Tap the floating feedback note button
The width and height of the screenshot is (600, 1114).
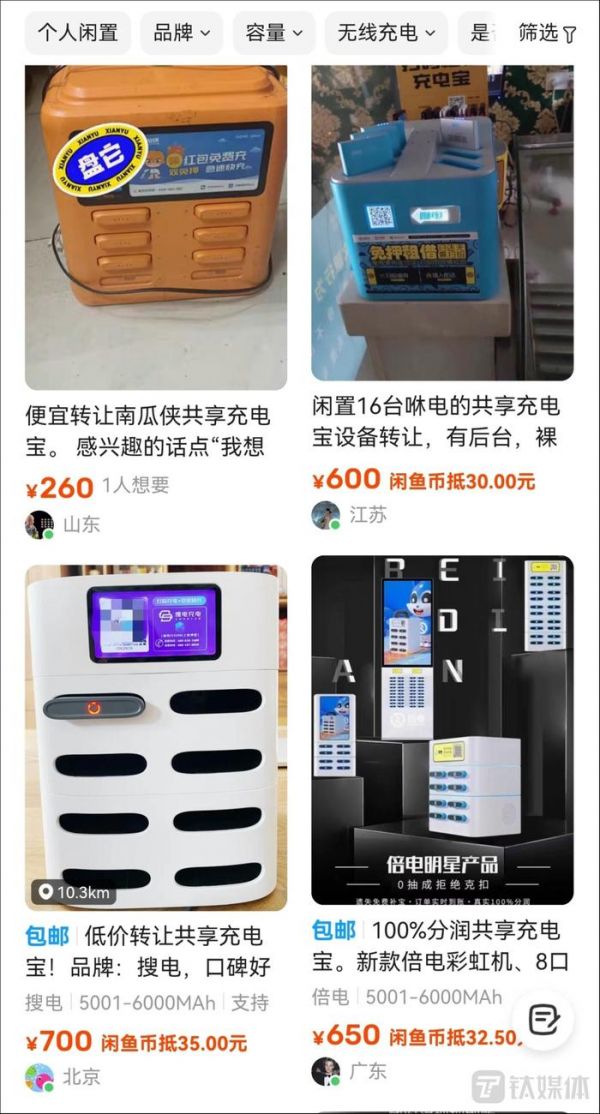(544, 1019)
